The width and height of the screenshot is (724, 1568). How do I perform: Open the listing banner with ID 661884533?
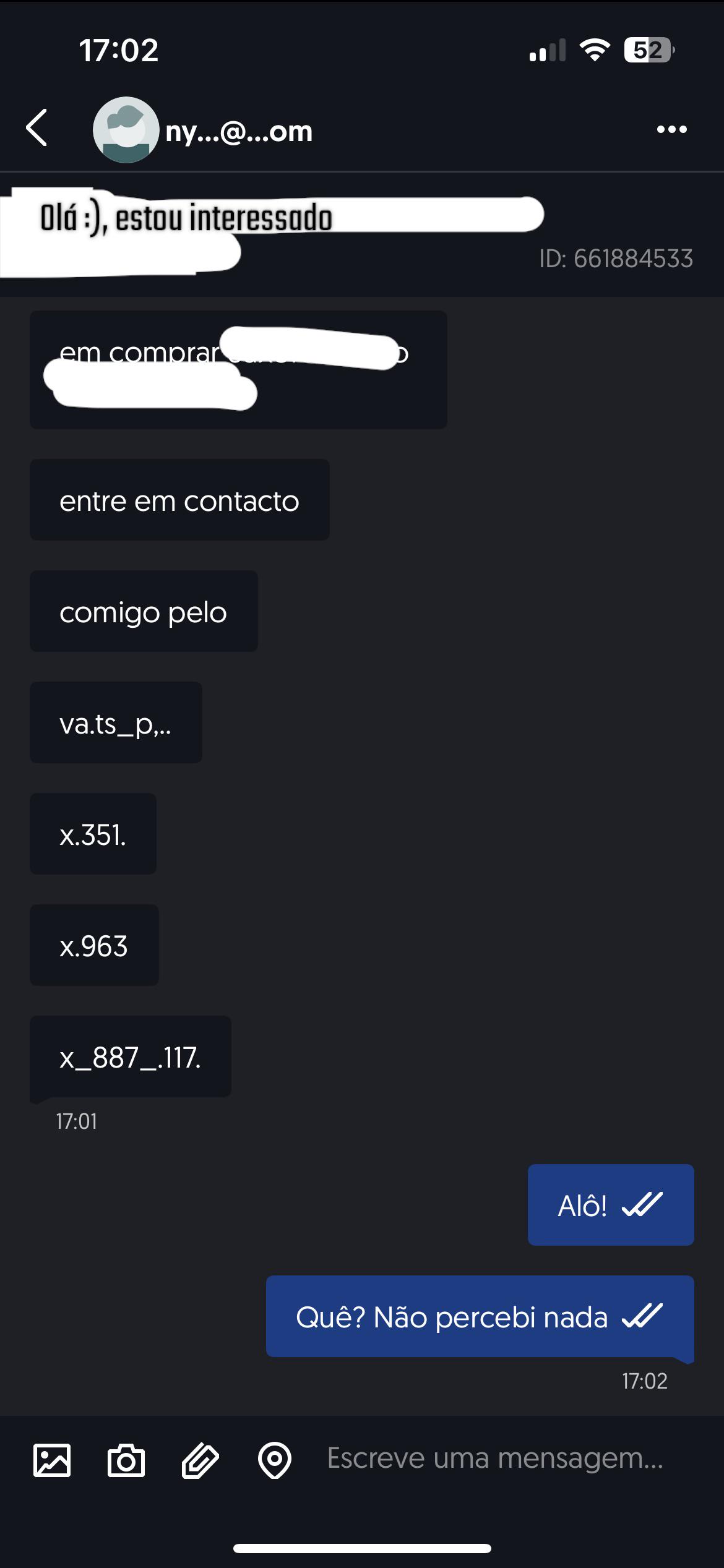[x=362, y=235]
